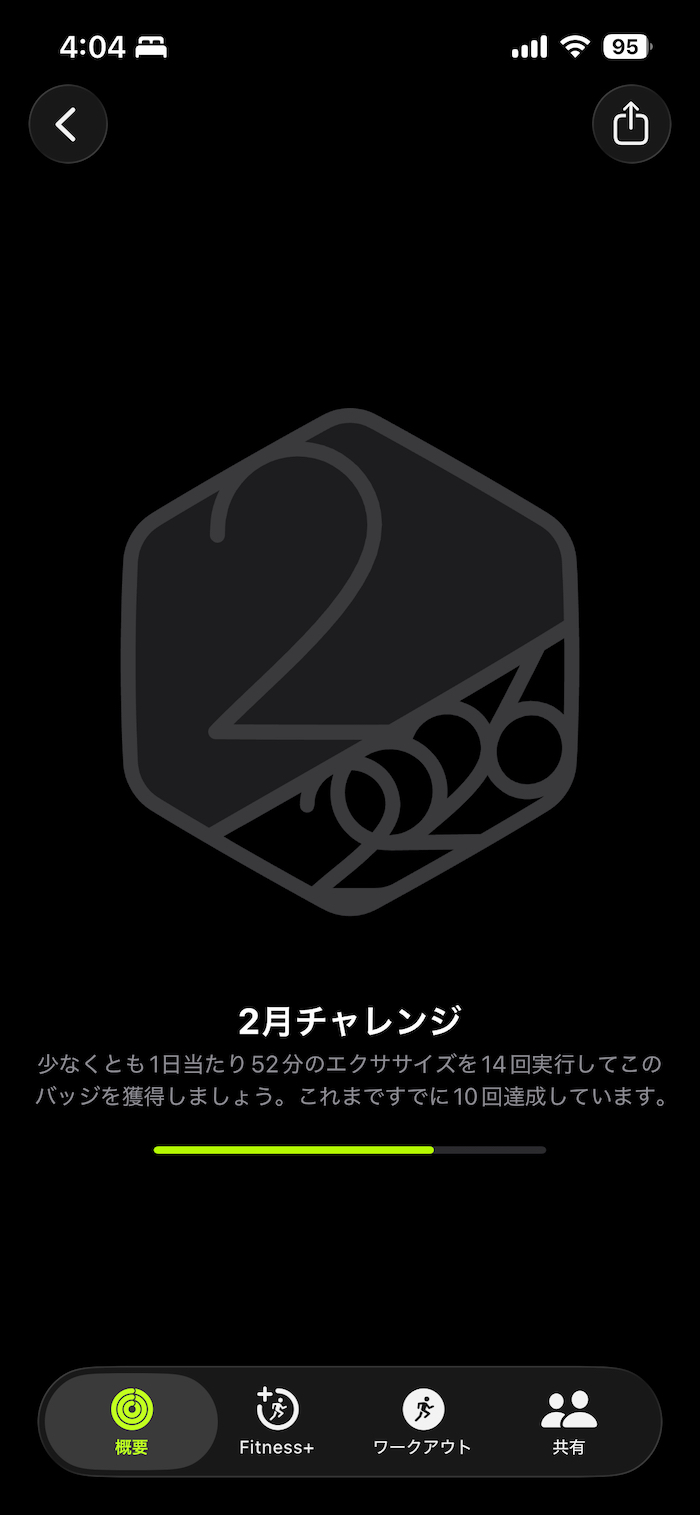This screenshot has width=700, height=1515.
Task: Open the Fitness+ tab
Action: [x=277, y=1420]
